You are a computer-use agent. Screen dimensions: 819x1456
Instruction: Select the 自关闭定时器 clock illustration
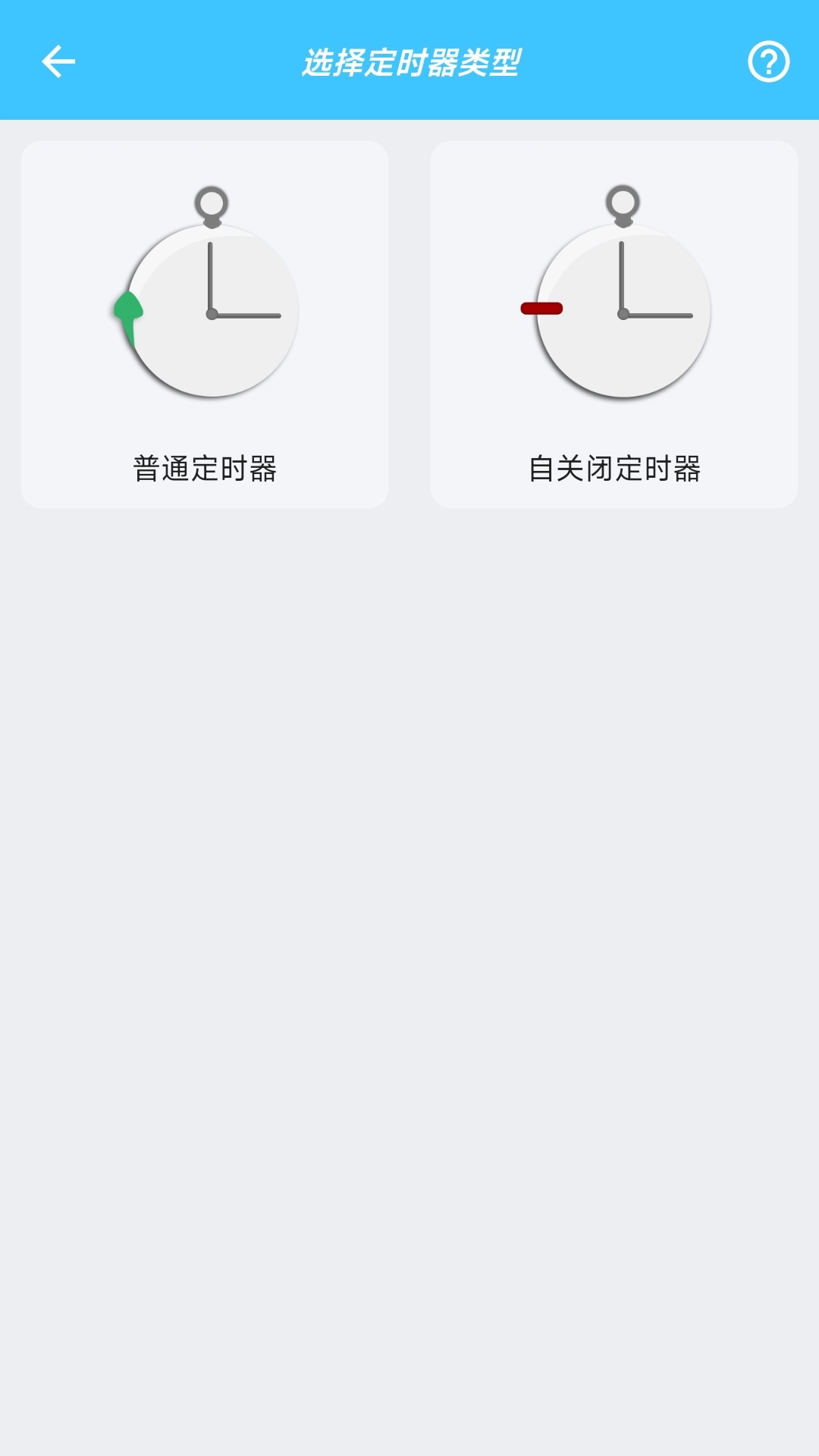pos(622,303)
